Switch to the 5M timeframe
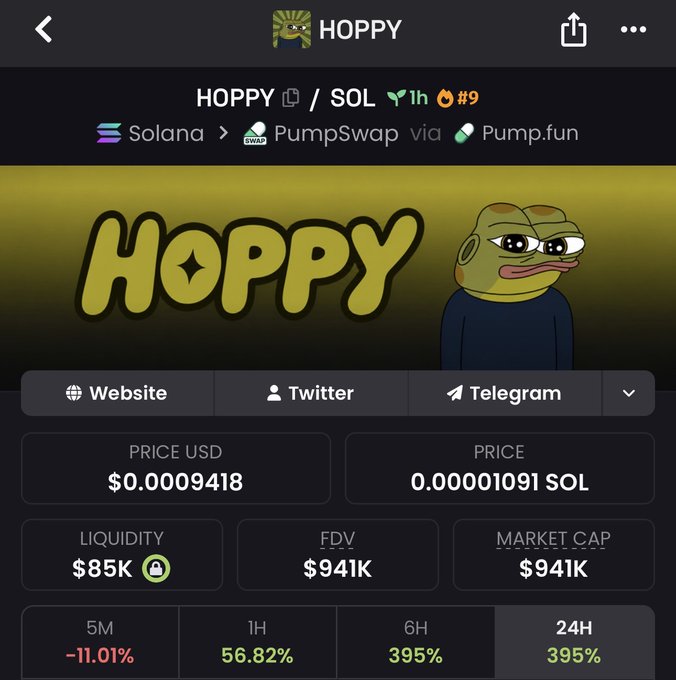The height and width of the screenshot is (680, 676). point(100,642)
